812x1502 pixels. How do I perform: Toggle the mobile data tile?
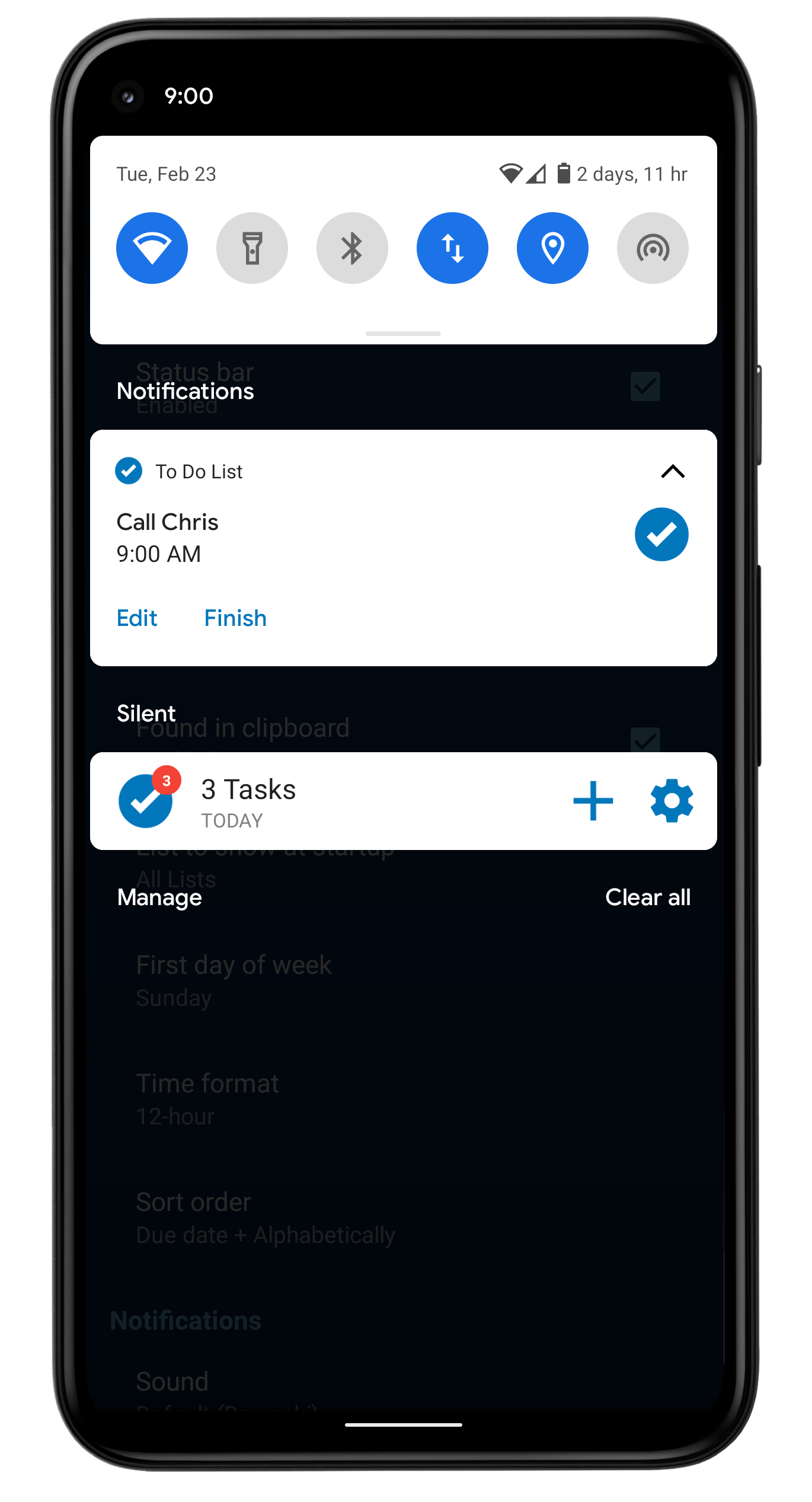tap(452, 248)
